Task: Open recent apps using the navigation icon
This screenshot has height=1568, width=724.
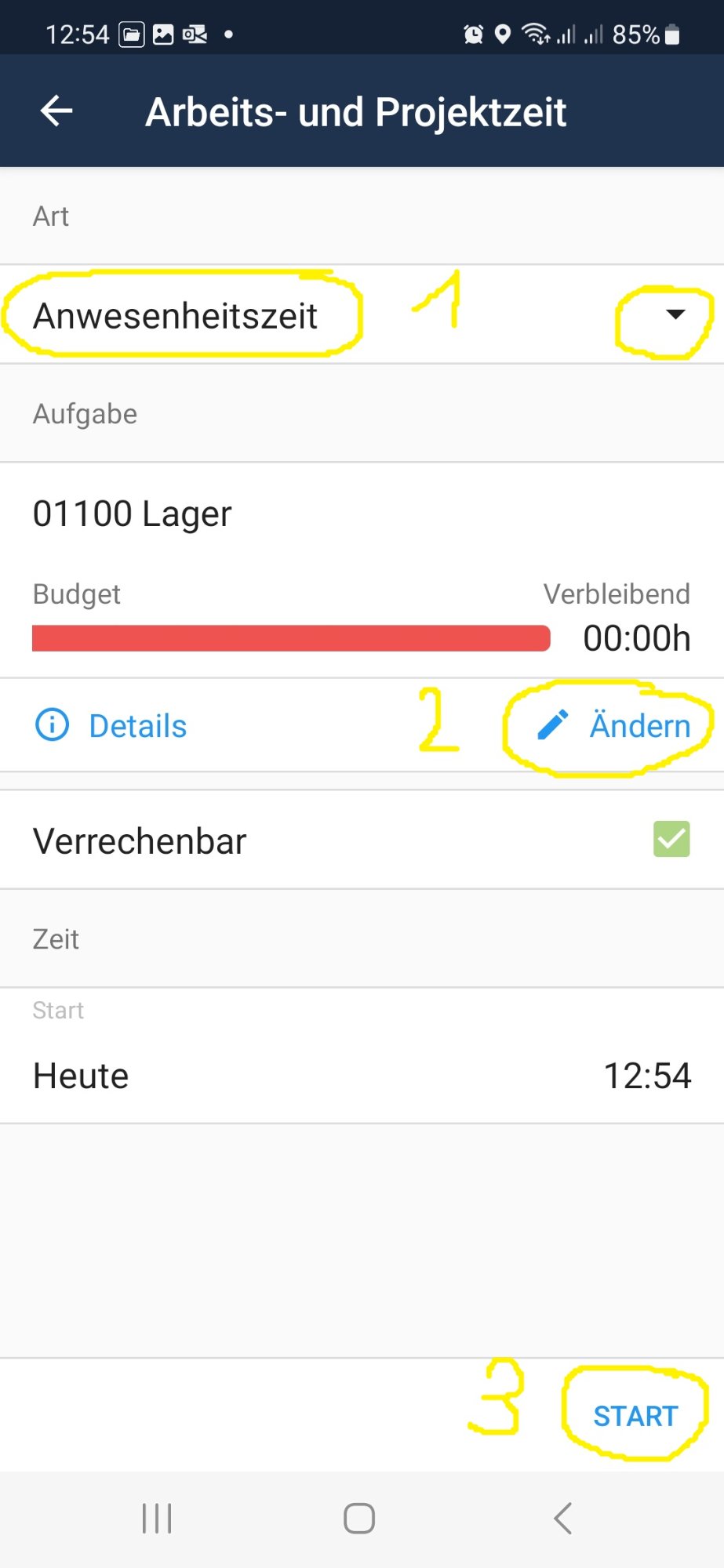Action: click(156, 1518)
